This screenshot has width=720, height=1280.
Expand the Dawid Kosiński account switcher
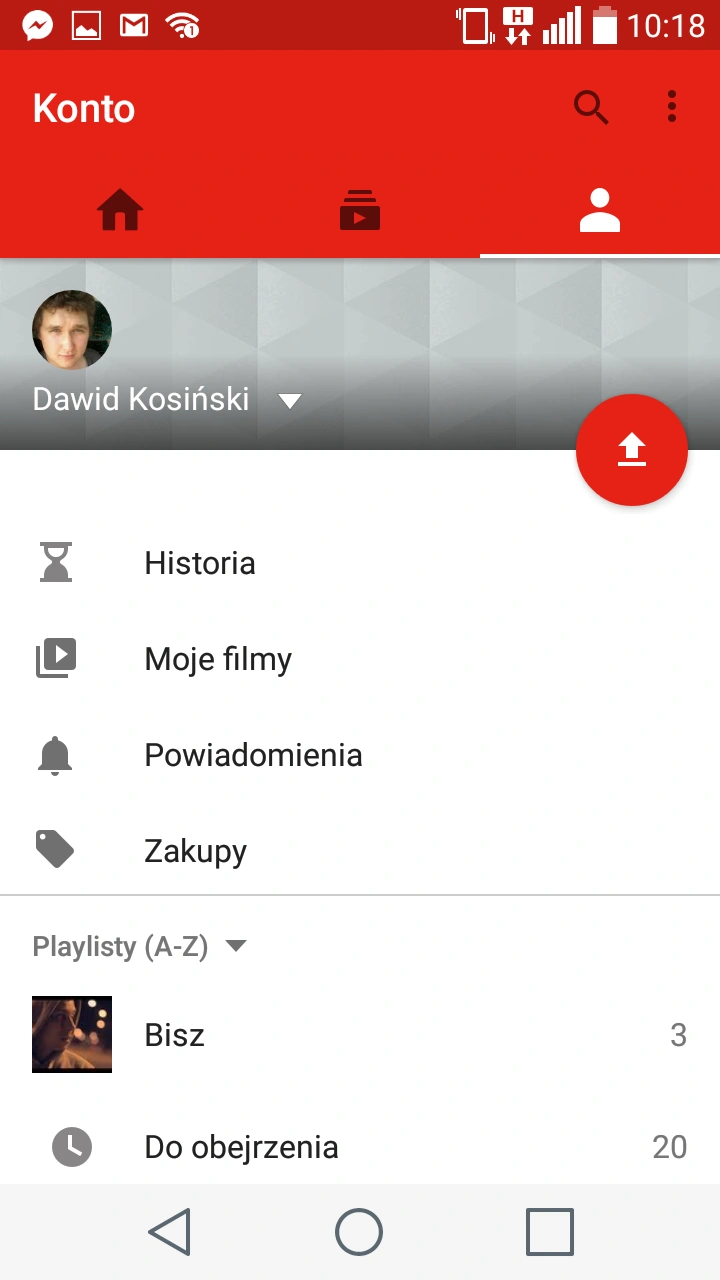(x=289, y=401)
